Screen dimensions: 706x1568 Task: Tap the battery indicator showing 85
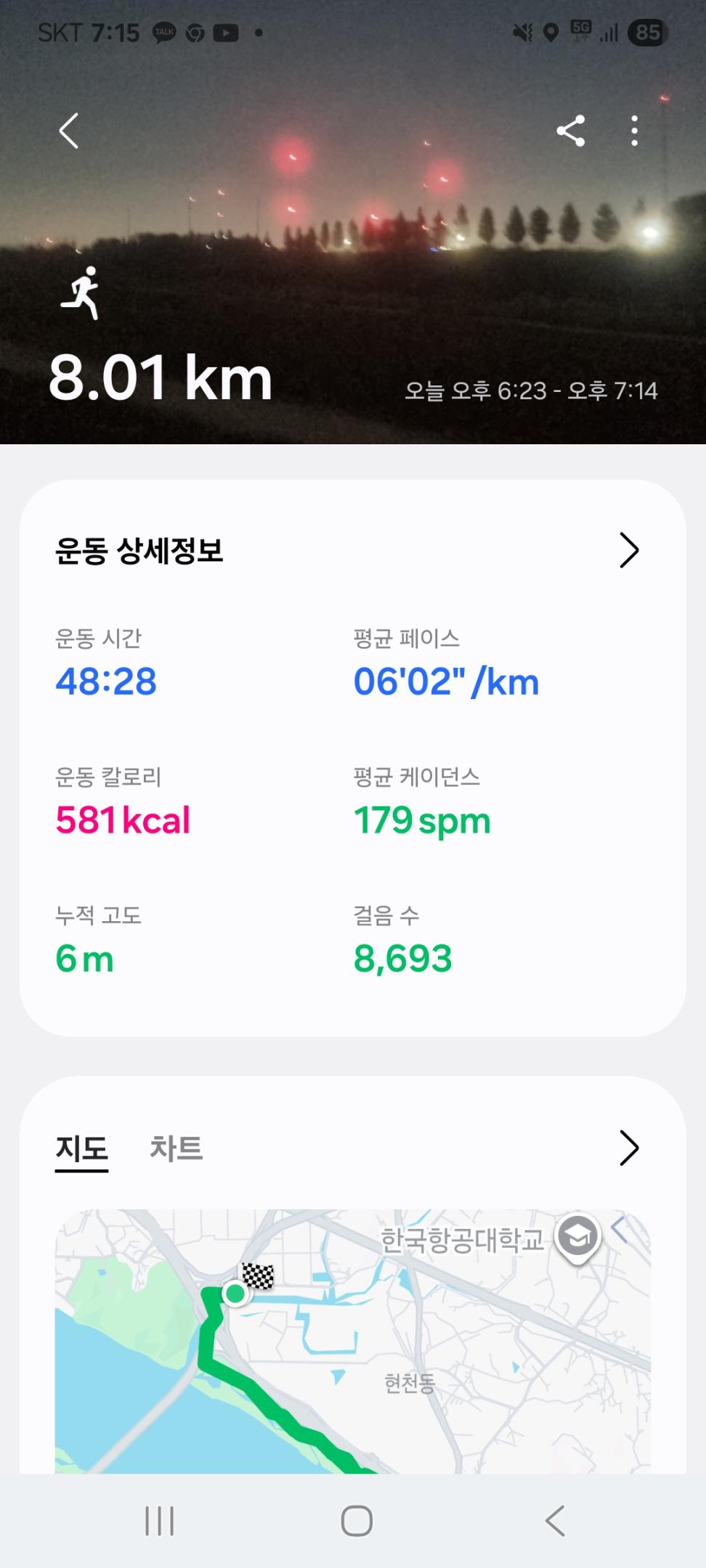click(x=649, y=32)
